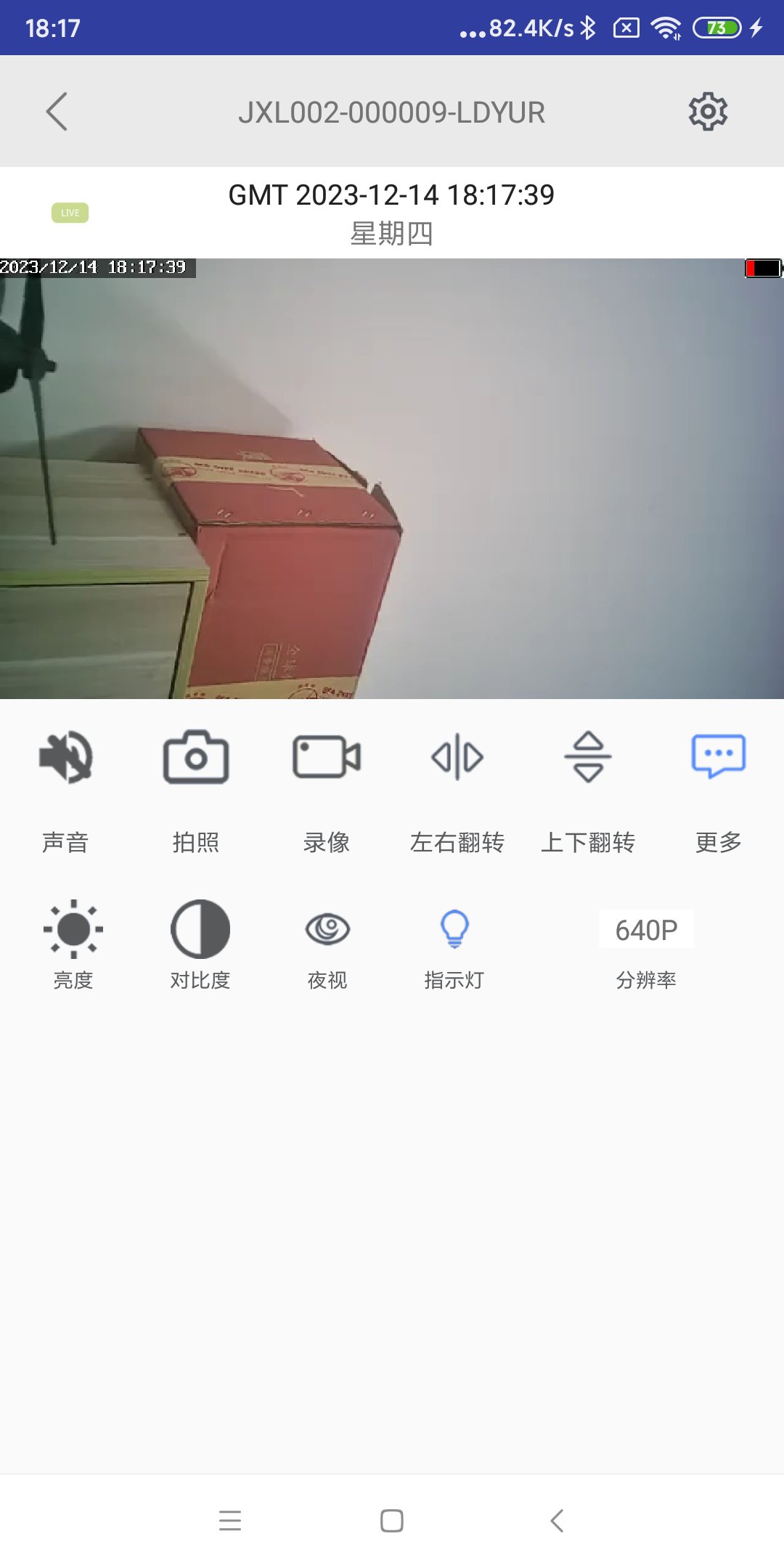Start video recording (录像)
The width and height of the screenshot is (784, 1568).
tap(327, 758)
